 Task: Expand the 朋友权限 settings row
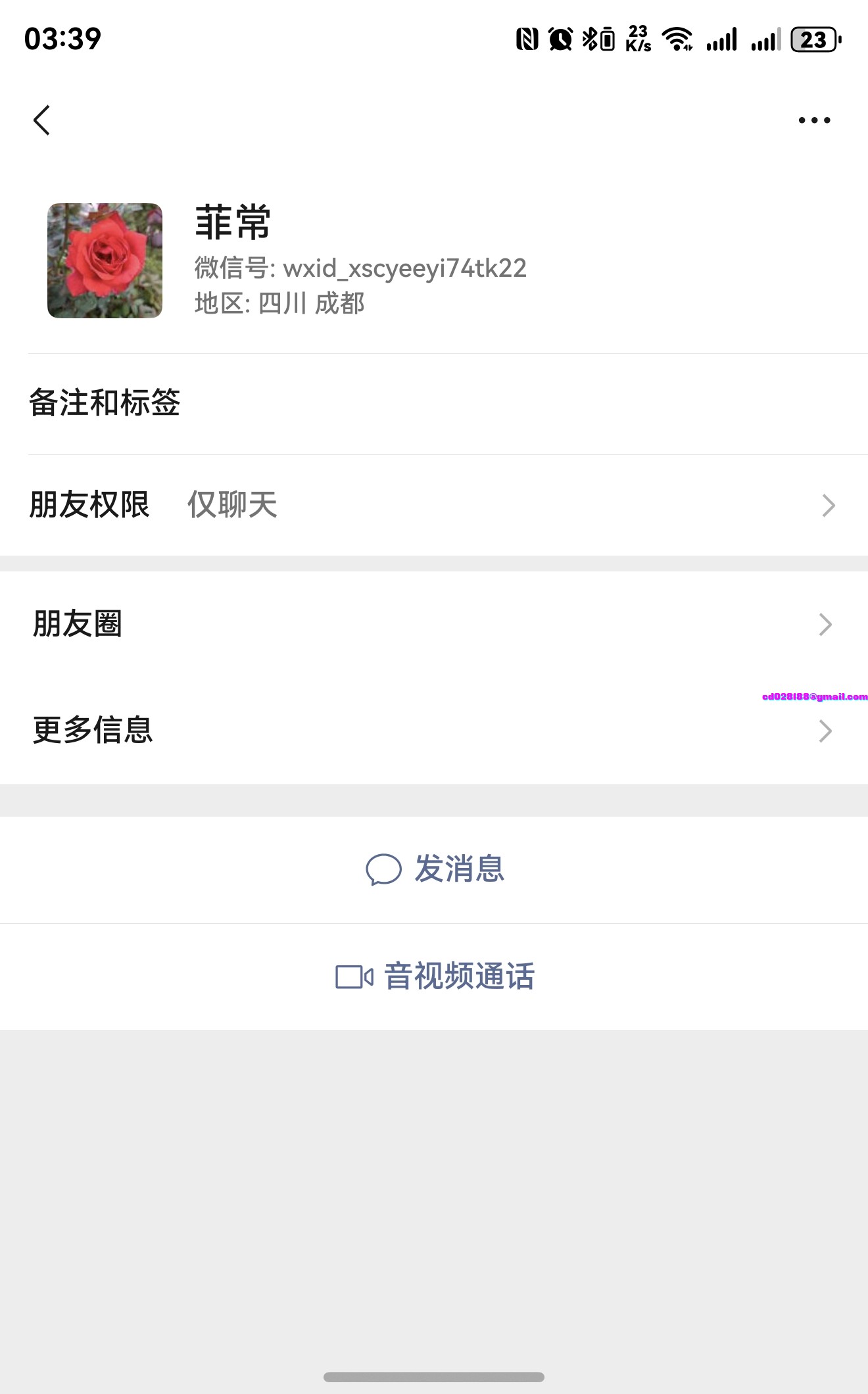(x=434, y=504)
